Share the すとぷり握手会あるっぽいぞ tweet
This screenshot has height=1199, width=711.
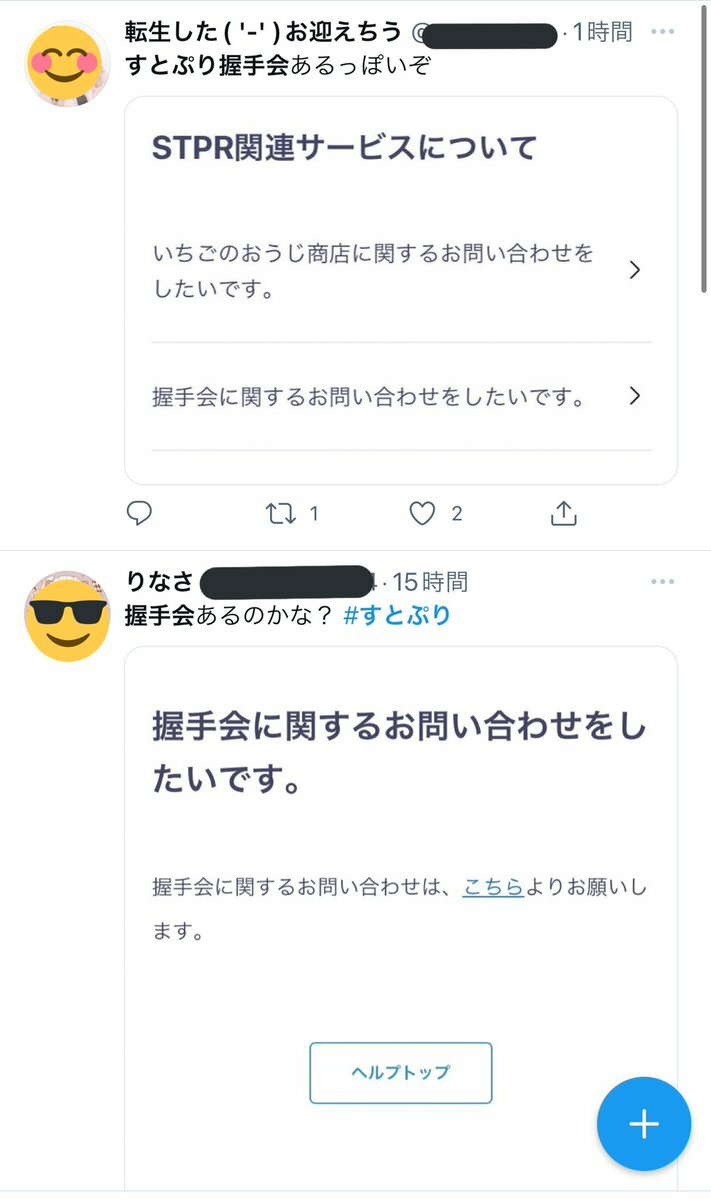pyautogui.click(x=564, y=514)
